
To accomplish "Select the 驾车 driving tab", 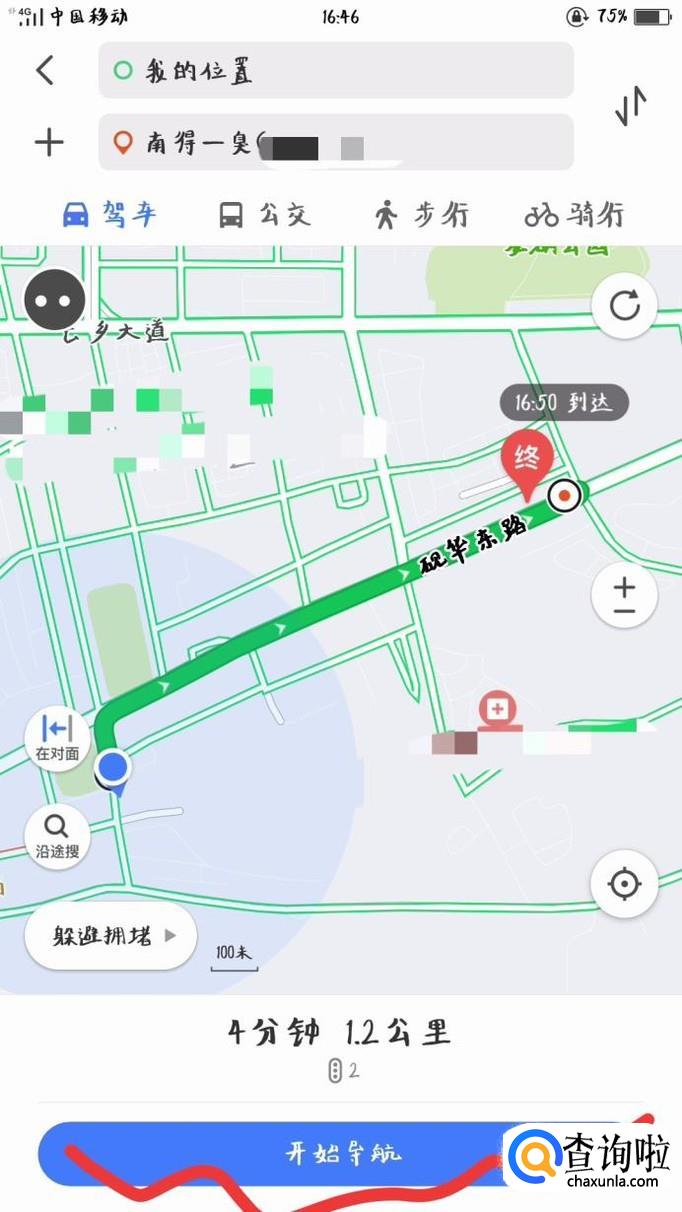I will 110,214.
